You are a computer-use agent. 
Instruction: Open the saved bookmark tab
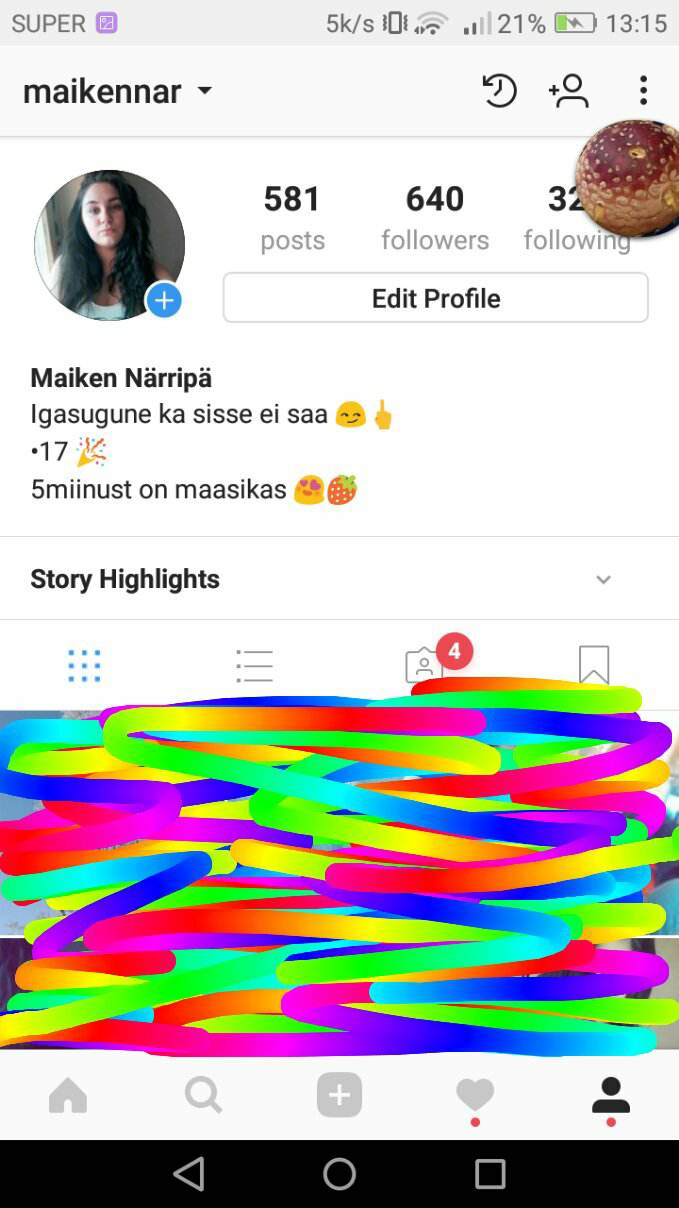[594, 665]
